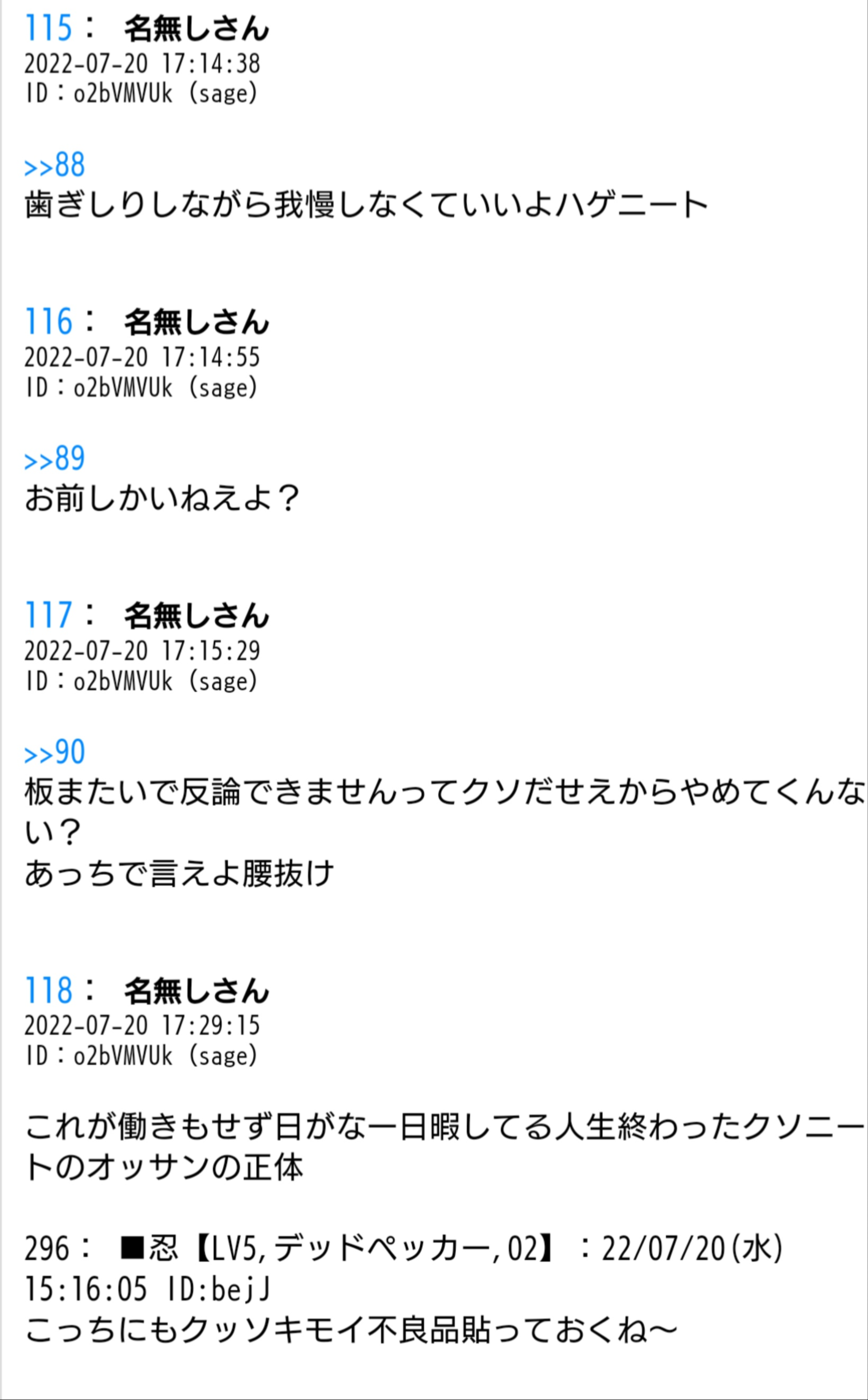The height and width of the screenshot is (1400, 868).
Task: Open post number 115 link
Action: (48, 27)
